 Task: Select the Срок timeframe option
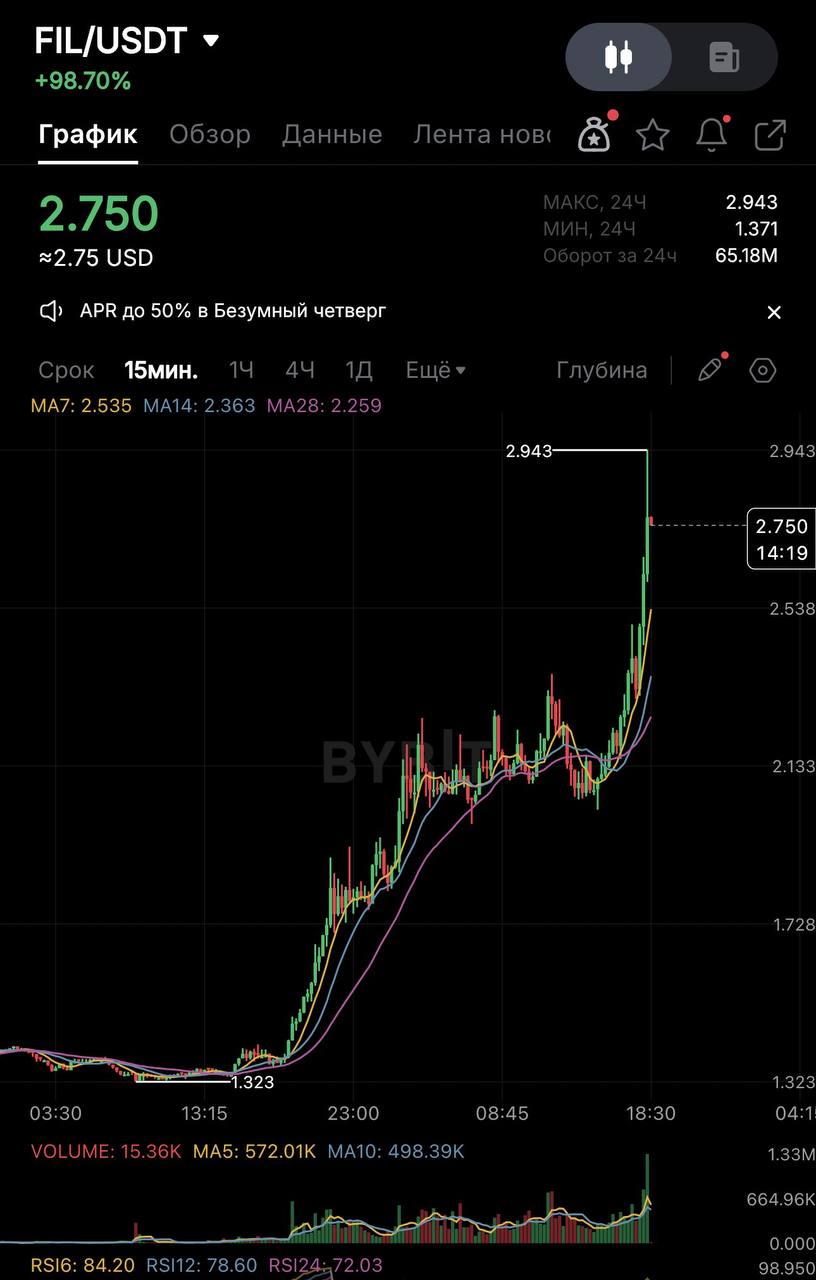66,370
